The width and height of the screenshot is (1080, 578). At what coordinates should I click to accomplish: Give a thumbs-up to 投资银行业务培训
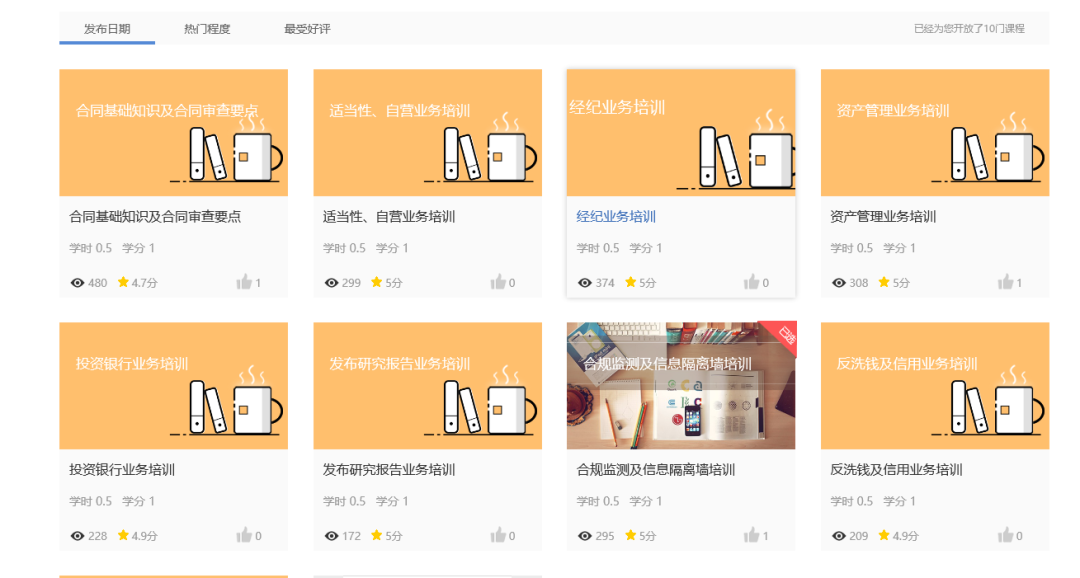[243, 536]
